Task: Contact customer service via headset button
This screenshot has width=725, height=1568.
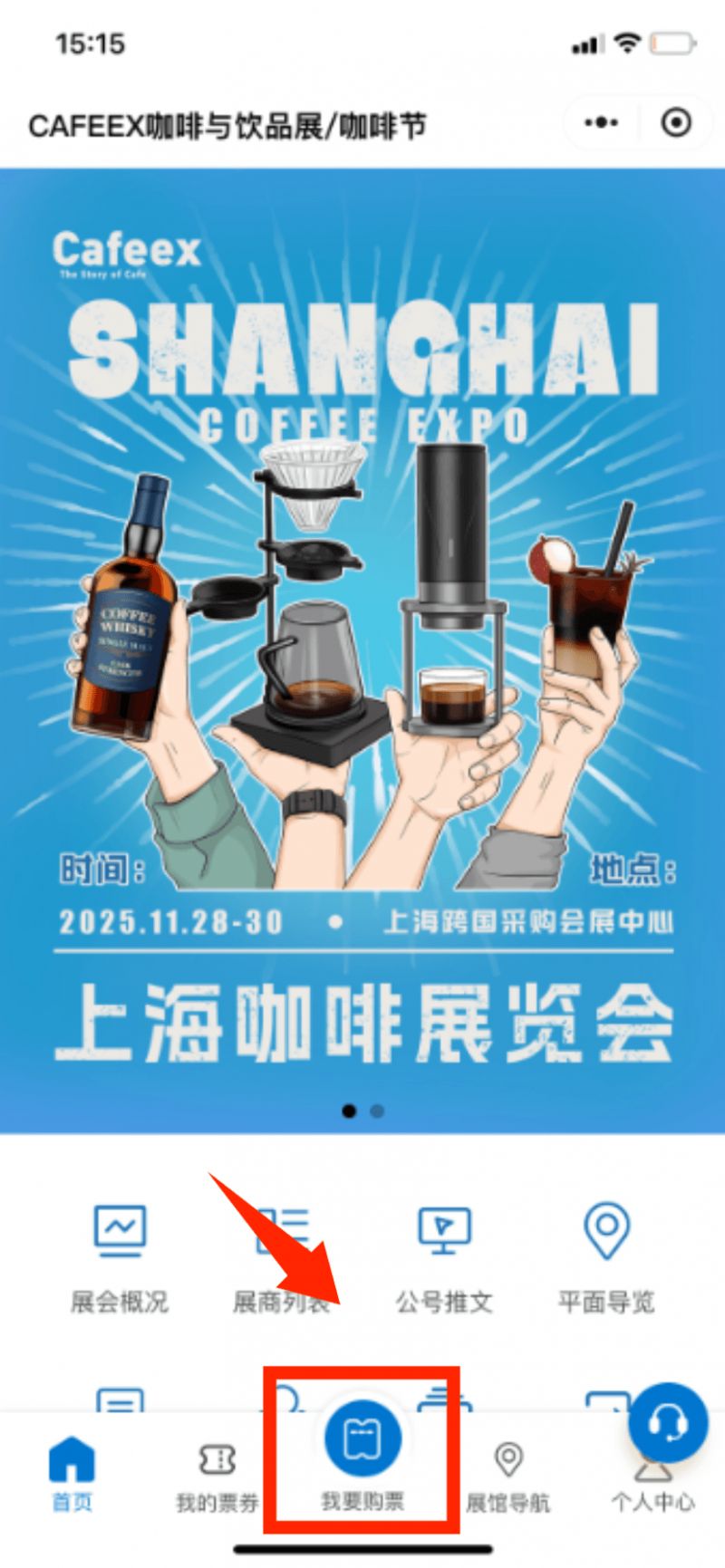Action: coord(668,1424)
